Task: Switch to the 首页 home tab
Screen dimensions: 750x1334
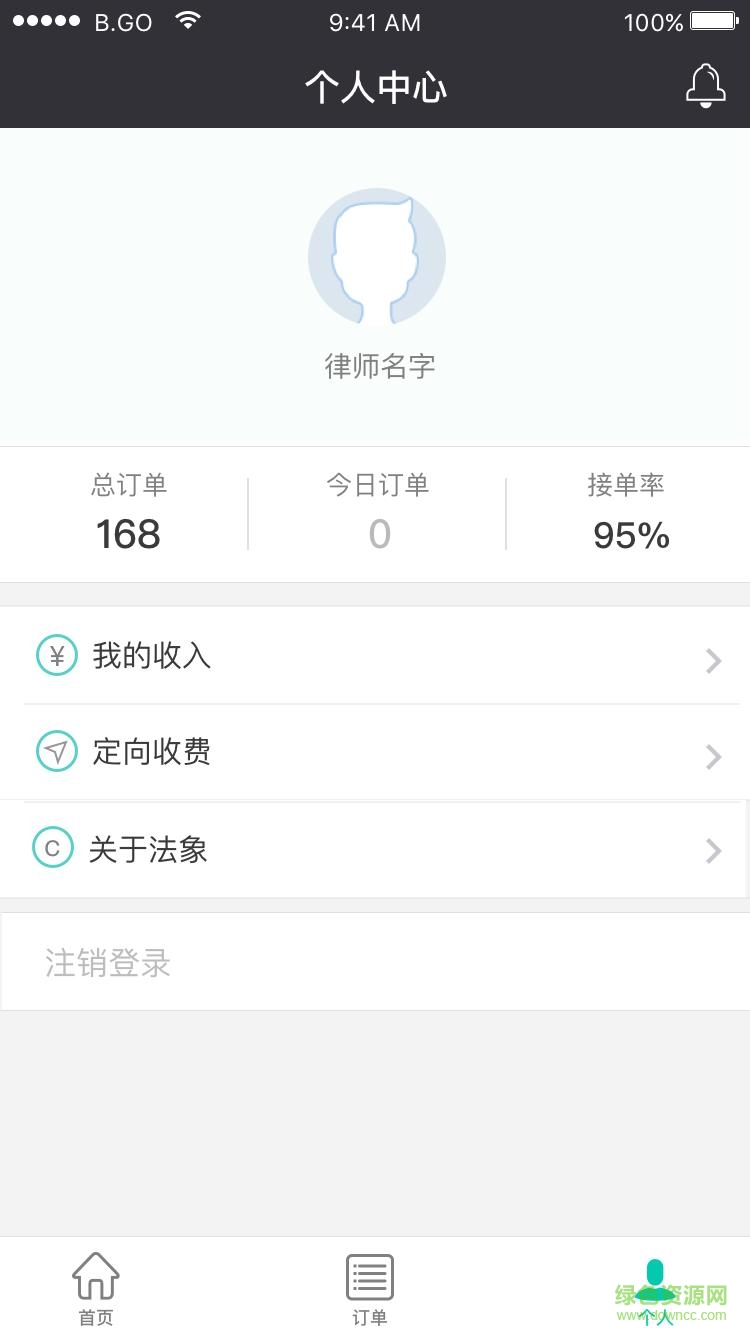Action: [96, 1288]
